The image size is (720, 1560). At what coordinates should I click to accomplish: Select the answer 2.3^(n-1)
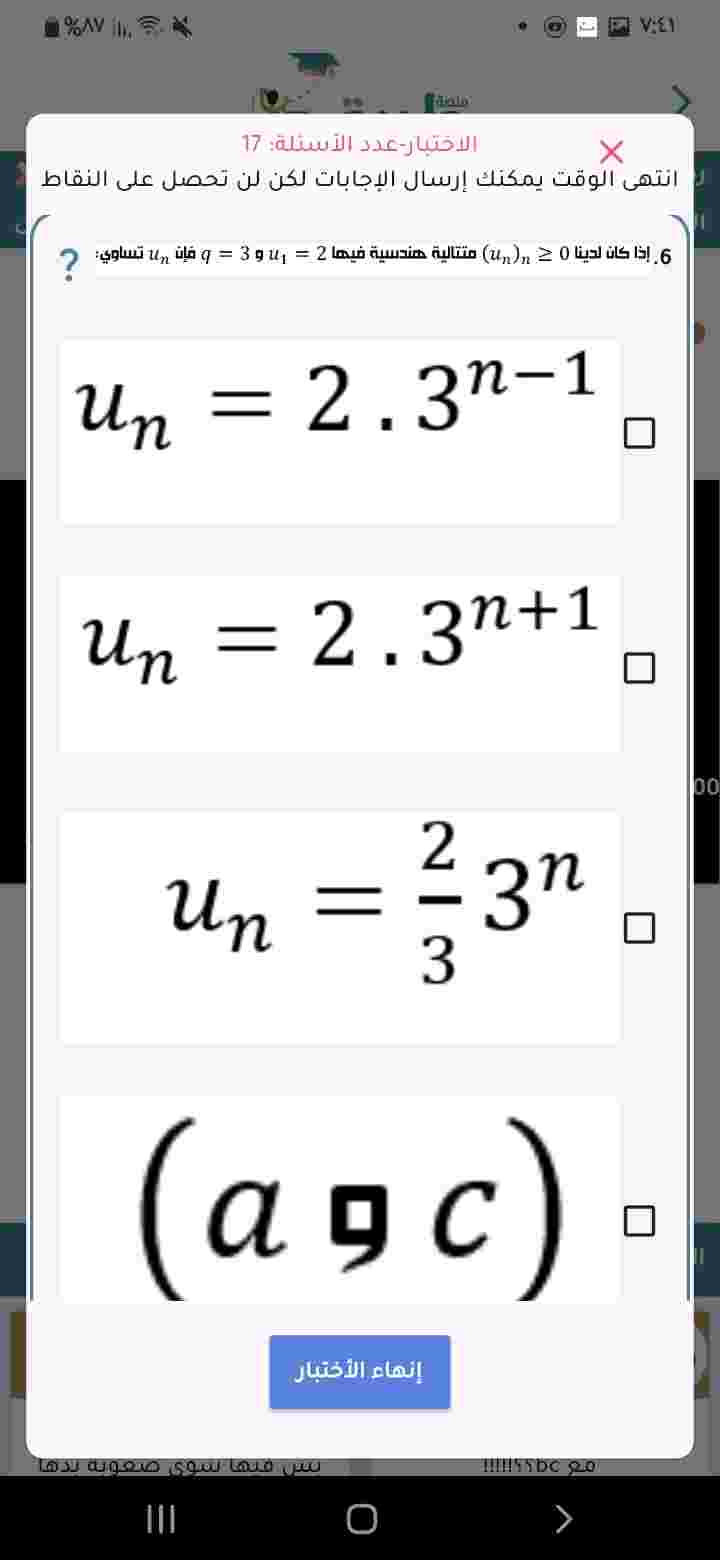point(639,433)
